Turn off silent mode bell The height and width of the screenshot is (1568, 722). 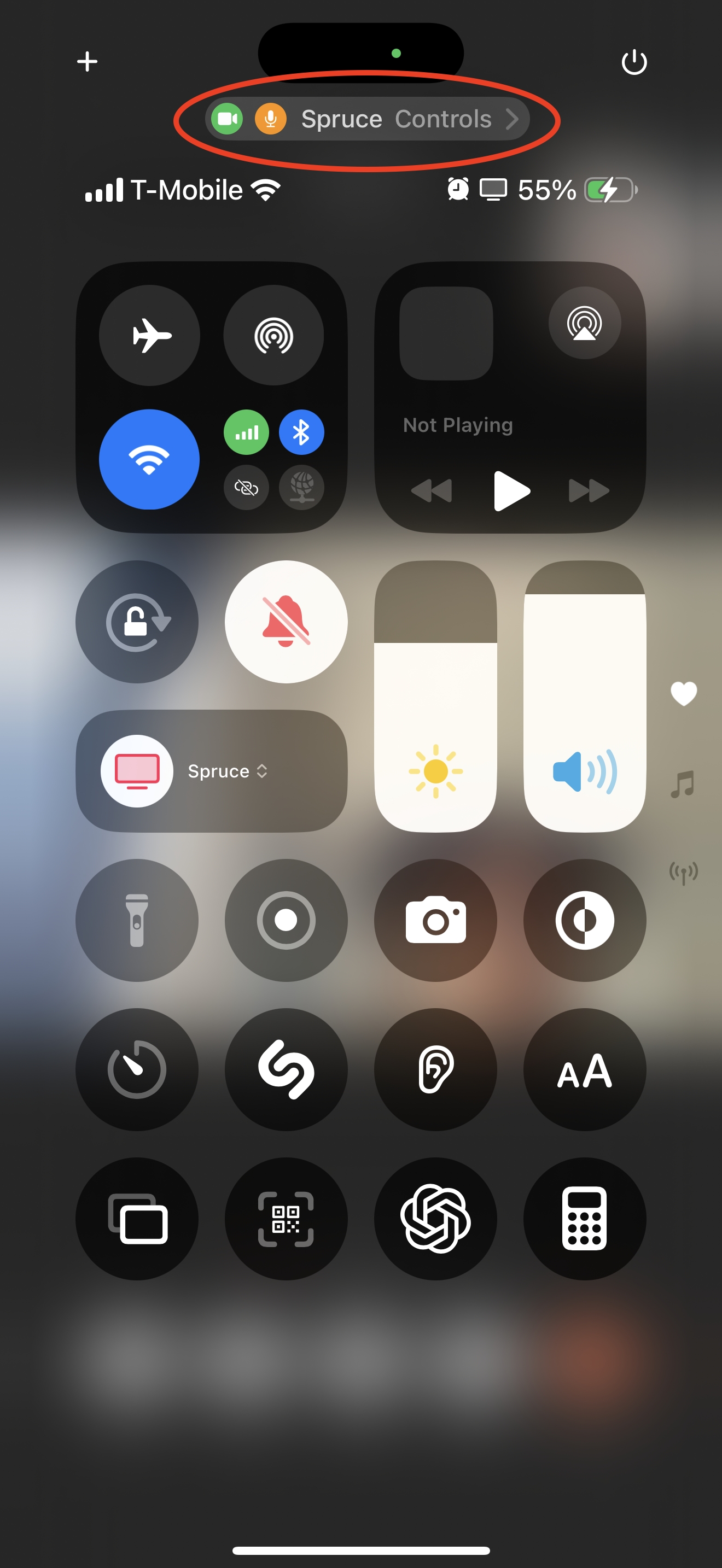286,622
